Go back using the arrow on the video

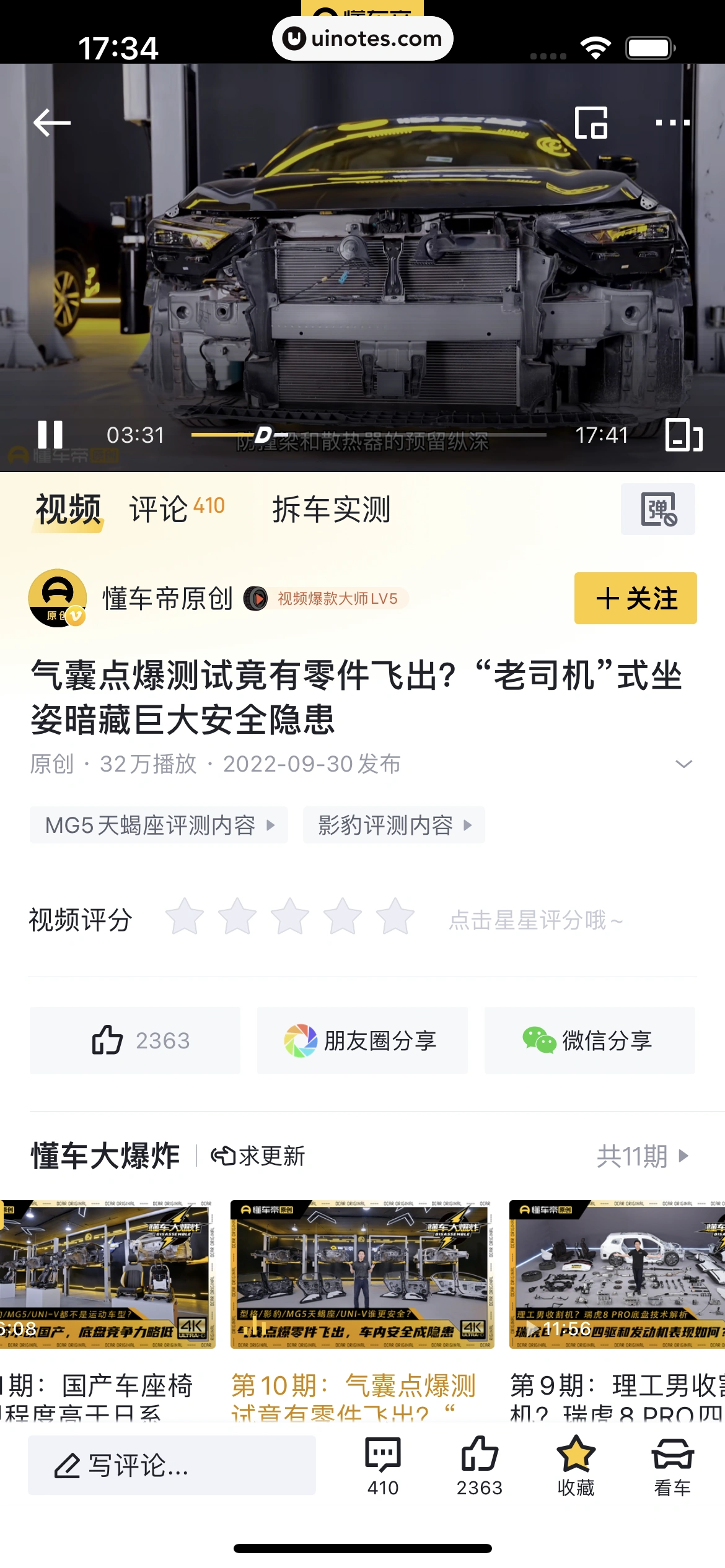point(52,123)
